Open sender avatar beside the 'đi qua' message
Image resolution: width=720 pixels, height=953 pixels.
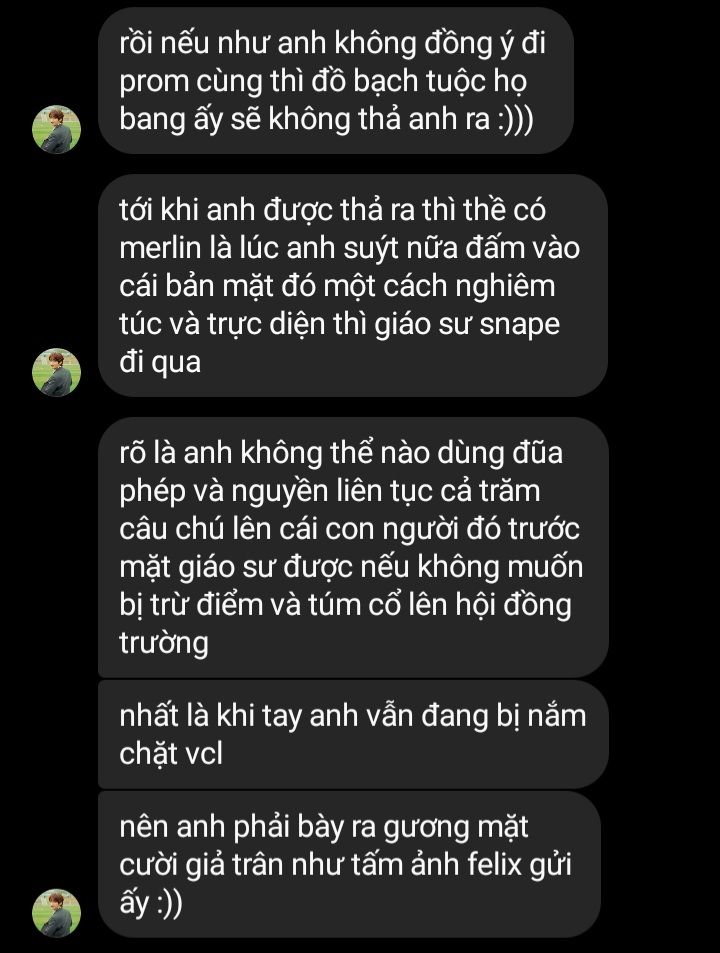click(x=56, y=372)
